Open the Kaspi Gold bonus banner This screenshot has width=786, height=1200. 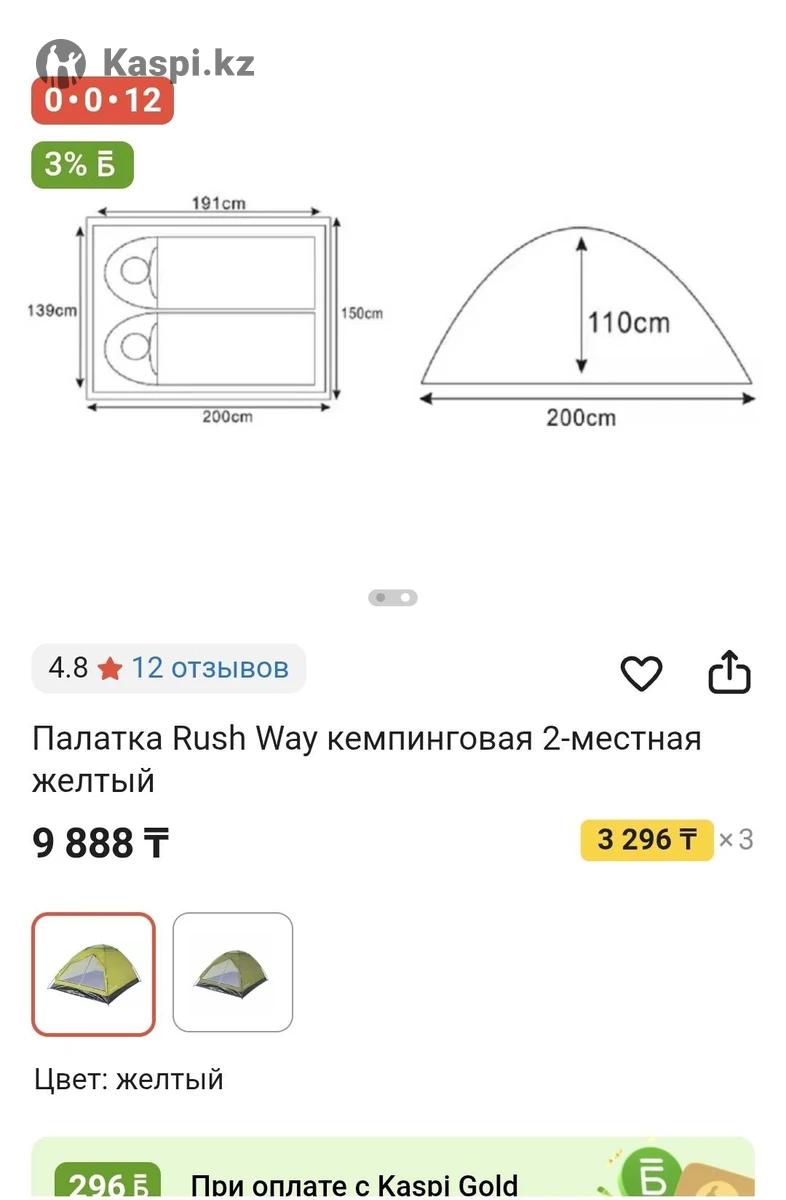click(x=392, y=1170)
